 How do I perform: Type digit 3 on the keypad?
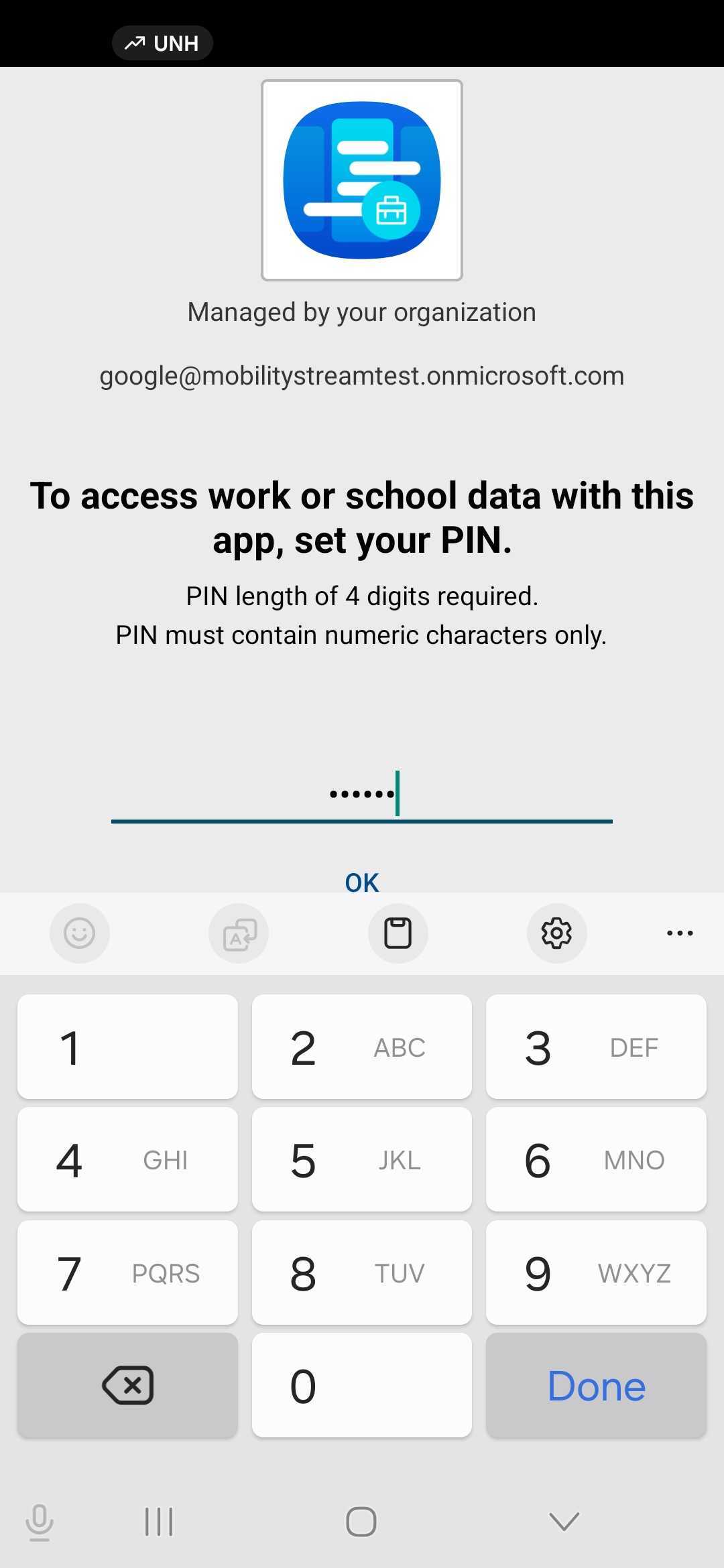tap(596, 1047)
